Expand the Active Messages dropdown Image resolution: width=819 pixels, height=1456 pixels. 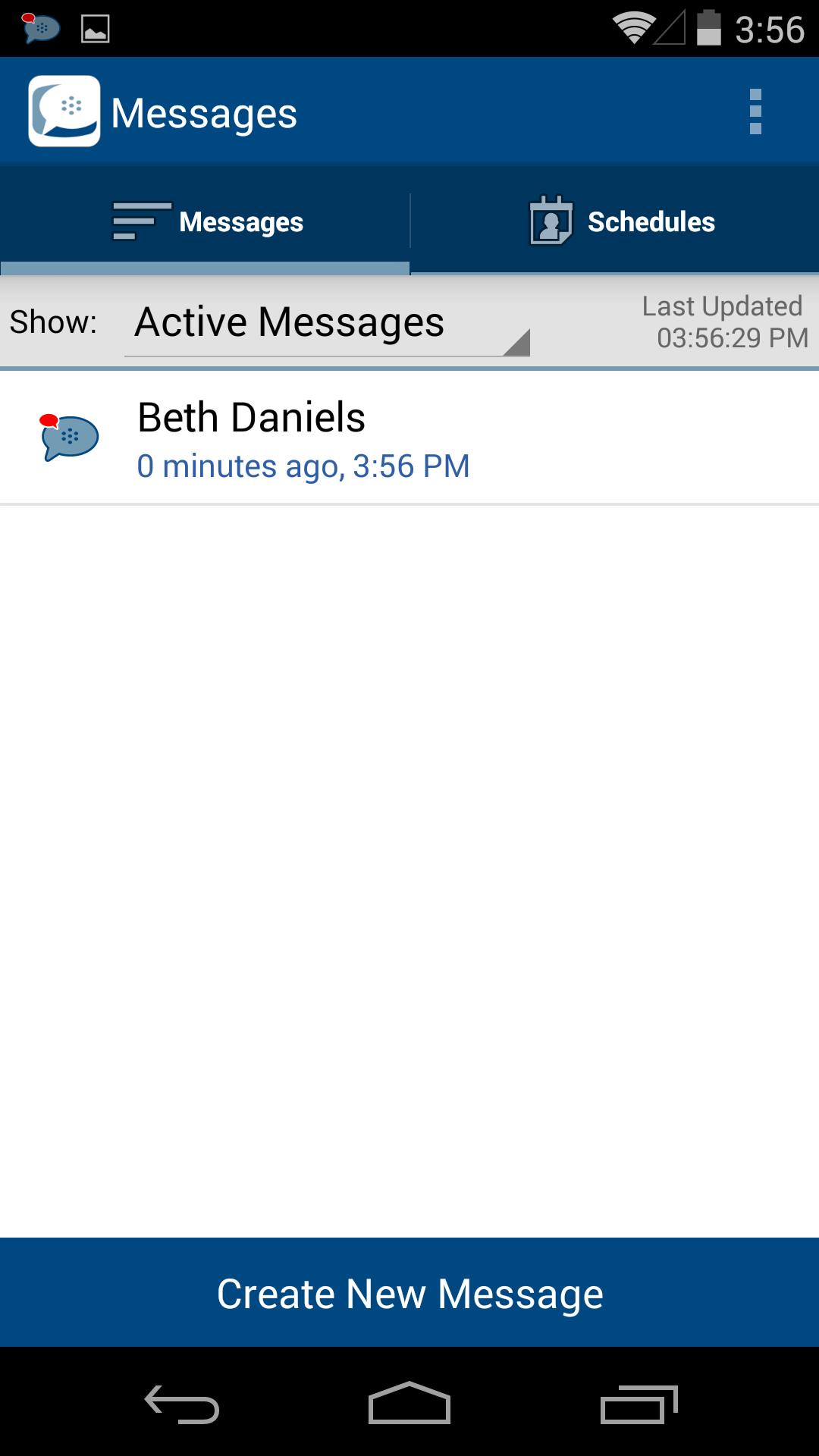(327, 324)
